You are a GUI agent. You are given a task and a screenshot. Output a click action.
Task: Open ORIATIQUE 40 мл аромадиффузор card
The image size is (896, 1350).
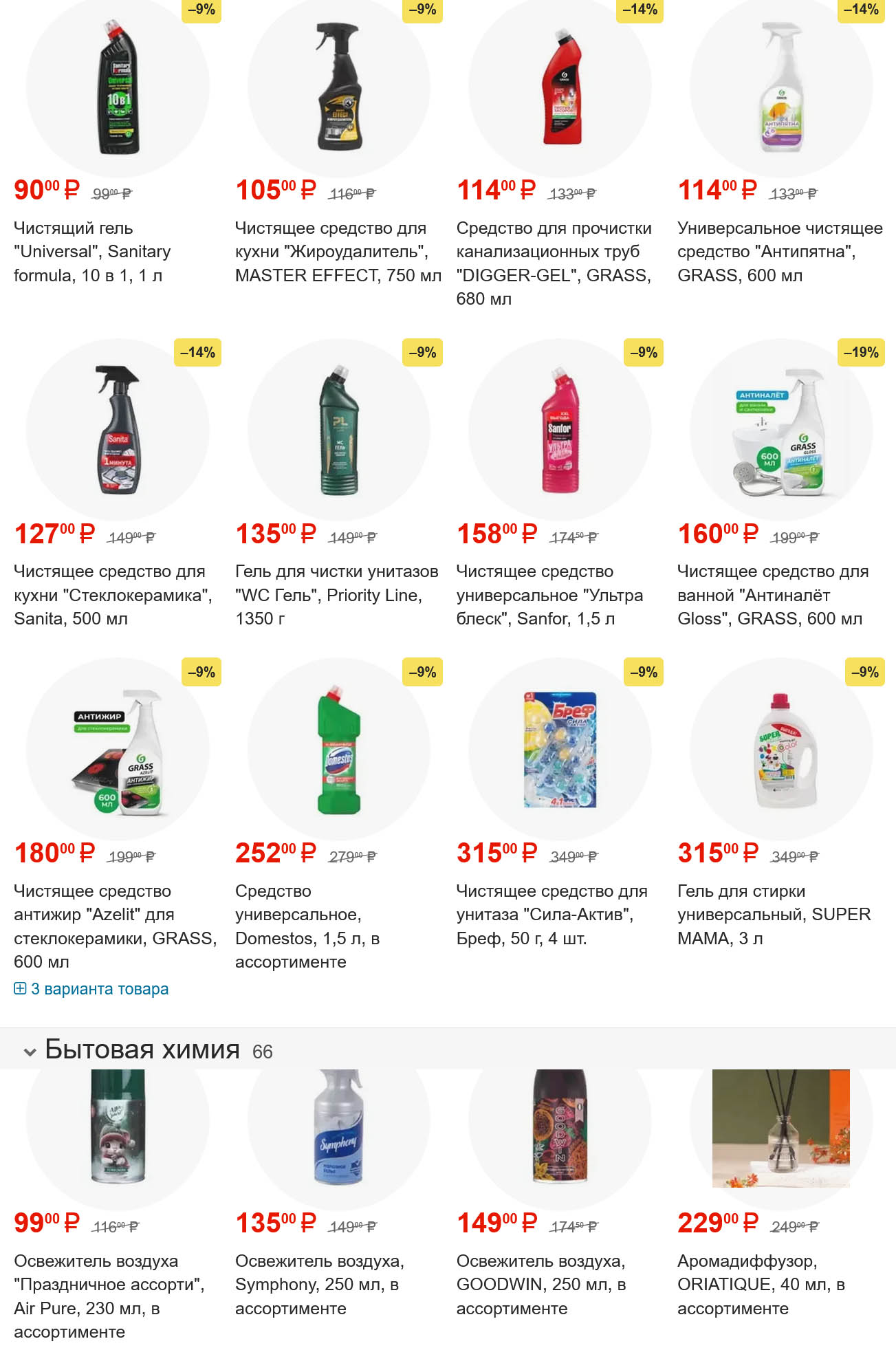click(761, 1284)
